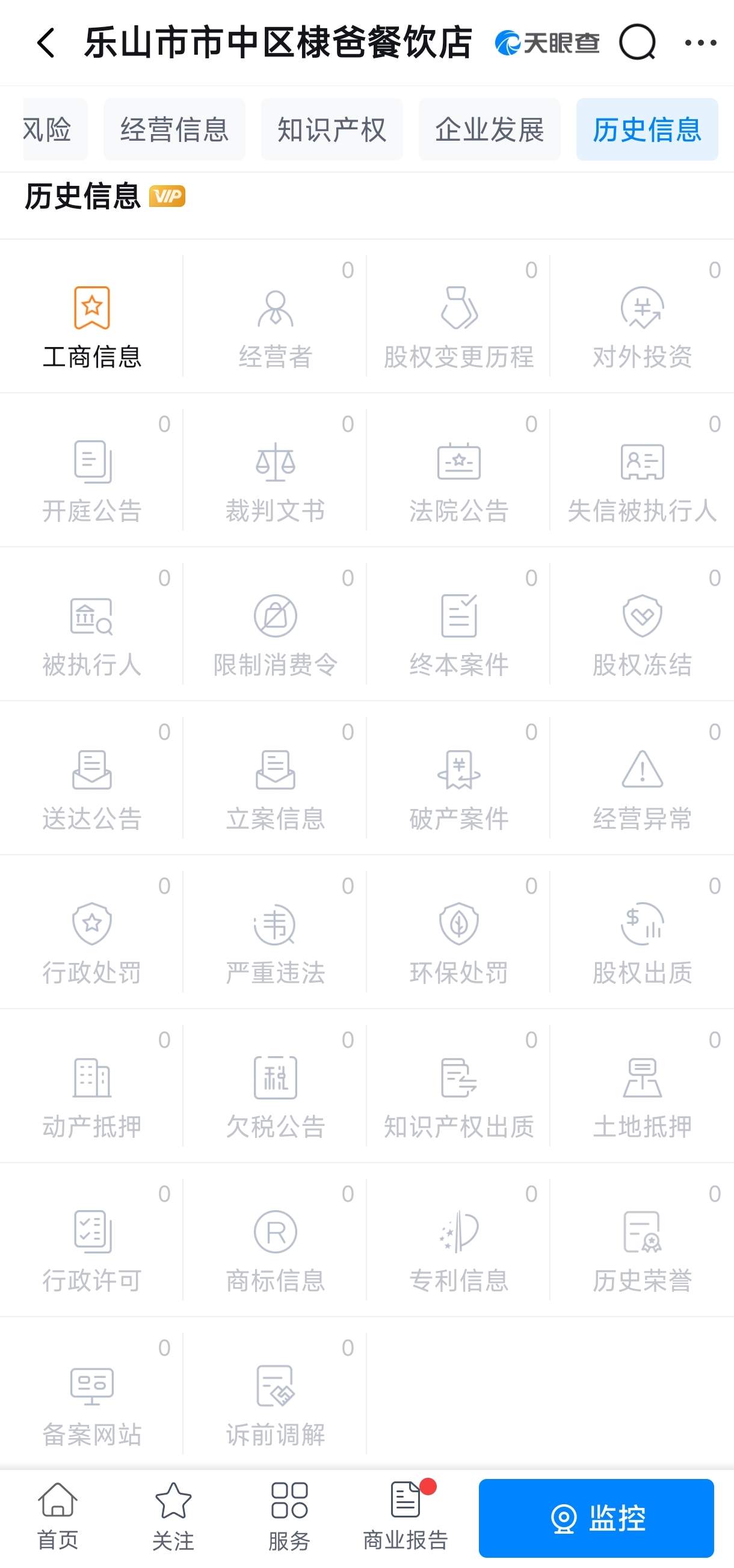Switch to the 企业发展 tab
Image resolution: width=734 pixels, height=1568 pixels.
pyautogui.click(x=489, y=130)
